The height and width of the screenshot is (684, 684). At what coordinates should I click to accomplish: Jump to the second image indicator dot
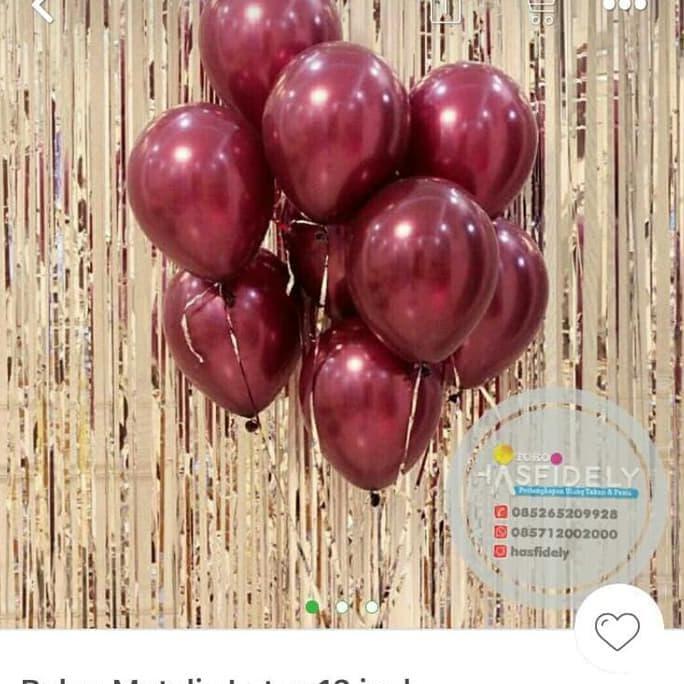(342, 607)
